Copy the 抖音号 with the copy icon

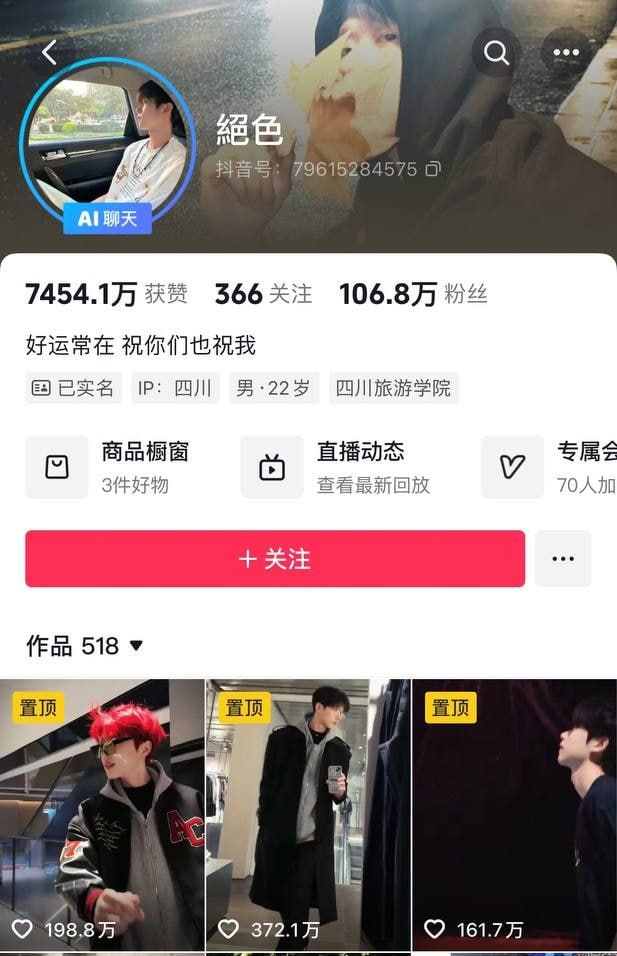coord(433,169)
